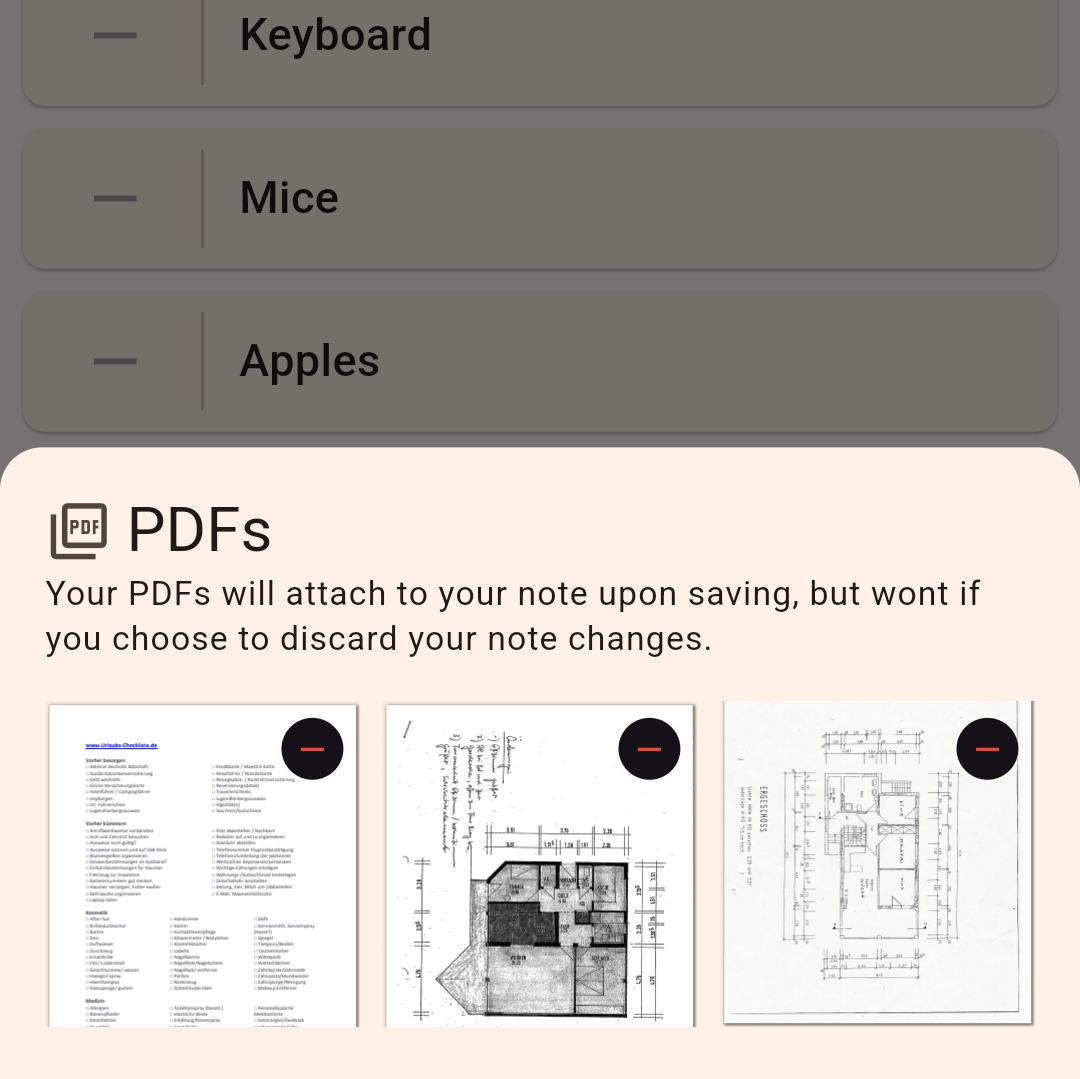Remove the Erdgeschoss floor plan PDF
The width and height of the screenshot is (1080, 1079).
click(x=987, y=749)
